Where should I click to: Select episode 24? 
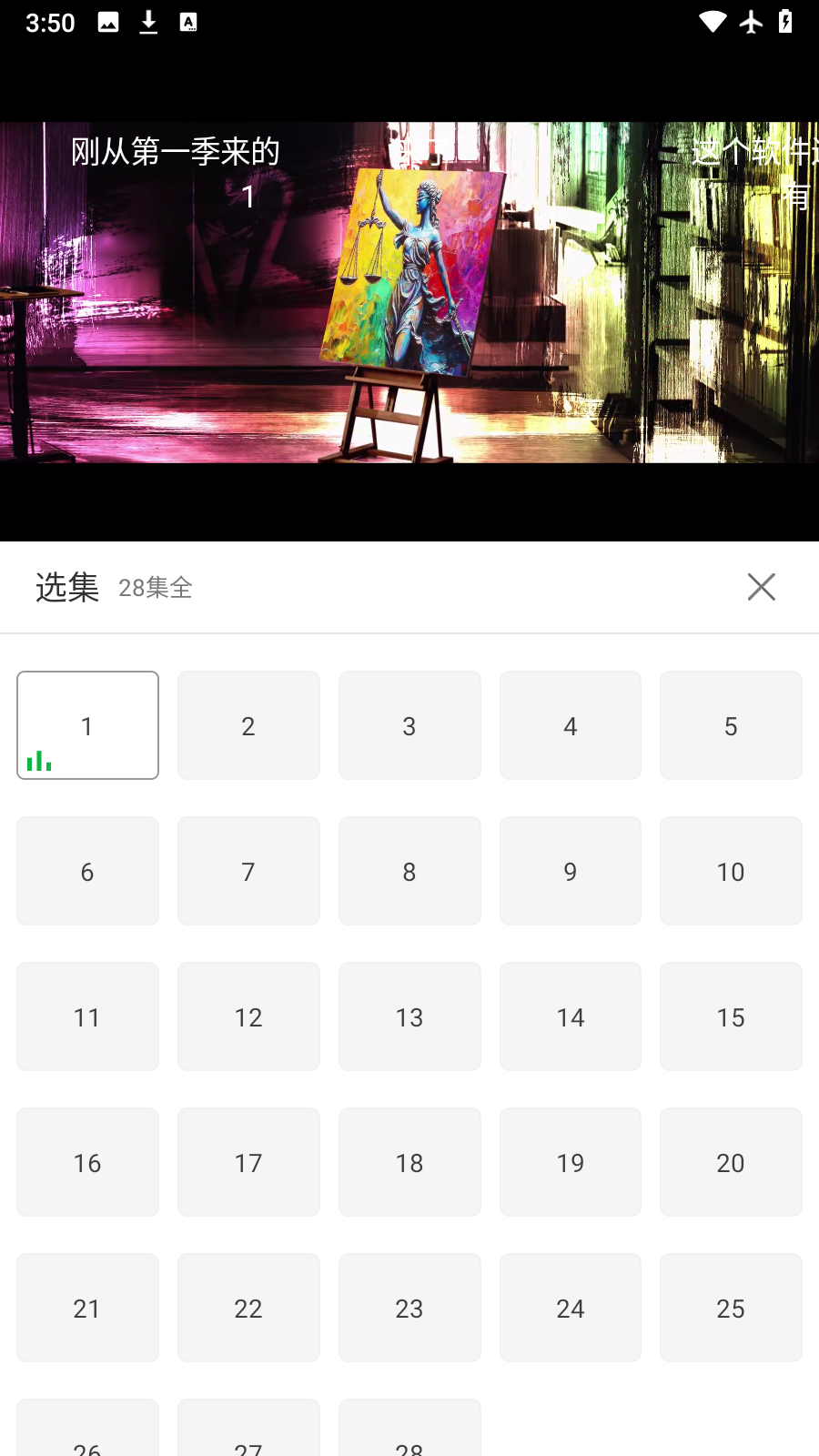pos(571,1308)
